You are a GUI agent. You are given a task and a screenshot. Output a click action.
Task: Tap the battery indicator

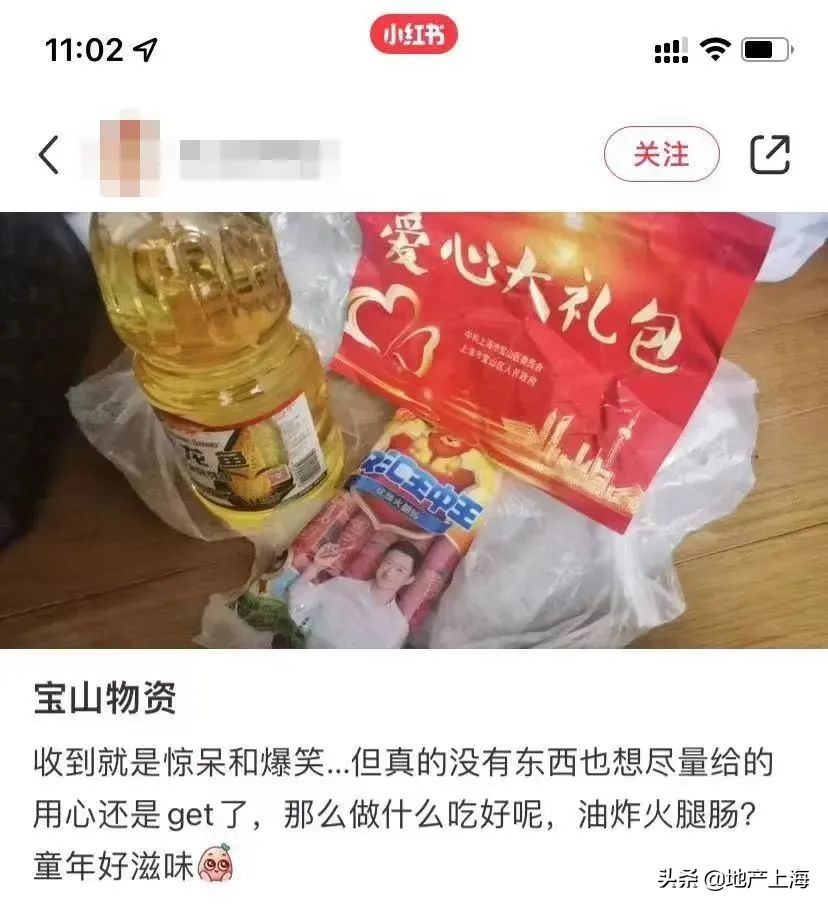point(766,44)
